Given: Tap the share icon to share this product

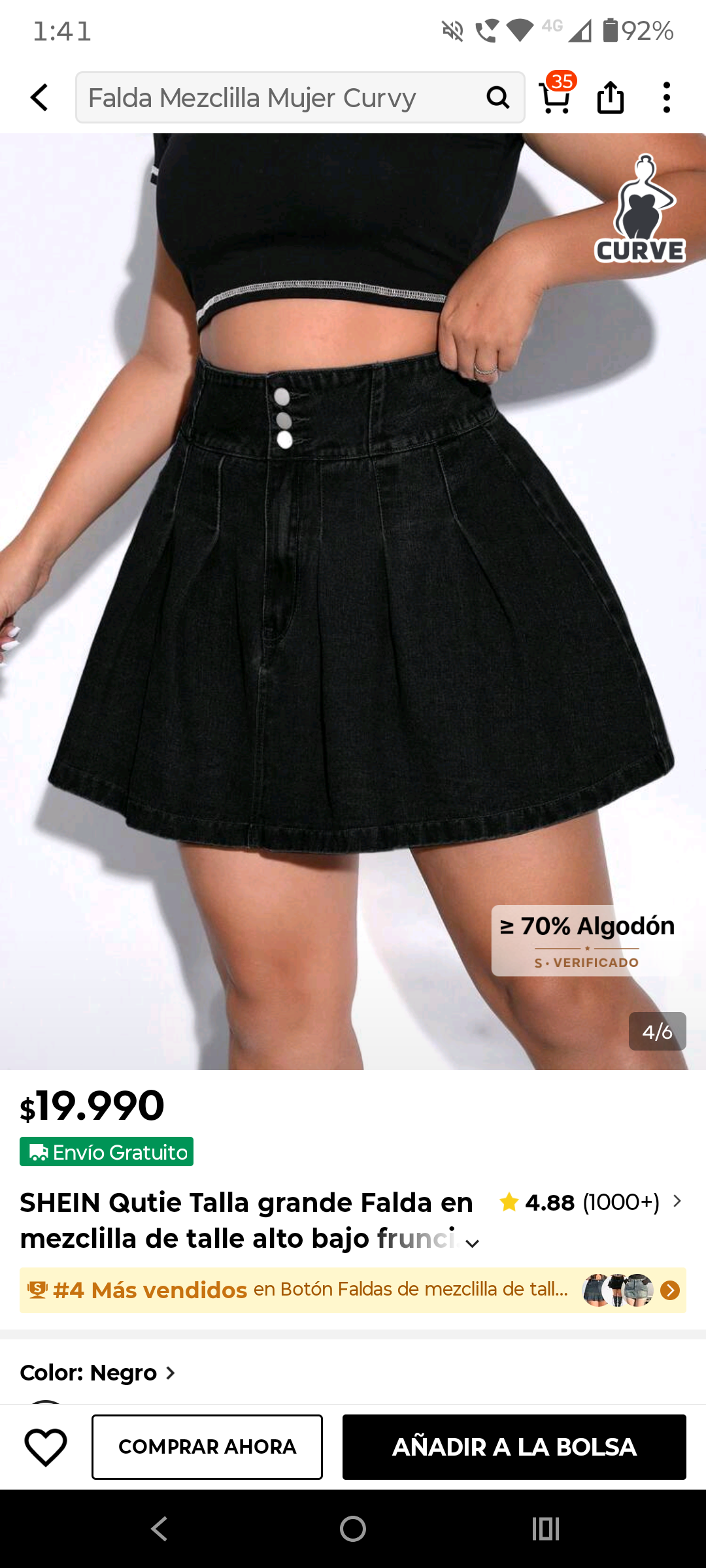Looking at the screenshot, I should [x=610, y=97].
